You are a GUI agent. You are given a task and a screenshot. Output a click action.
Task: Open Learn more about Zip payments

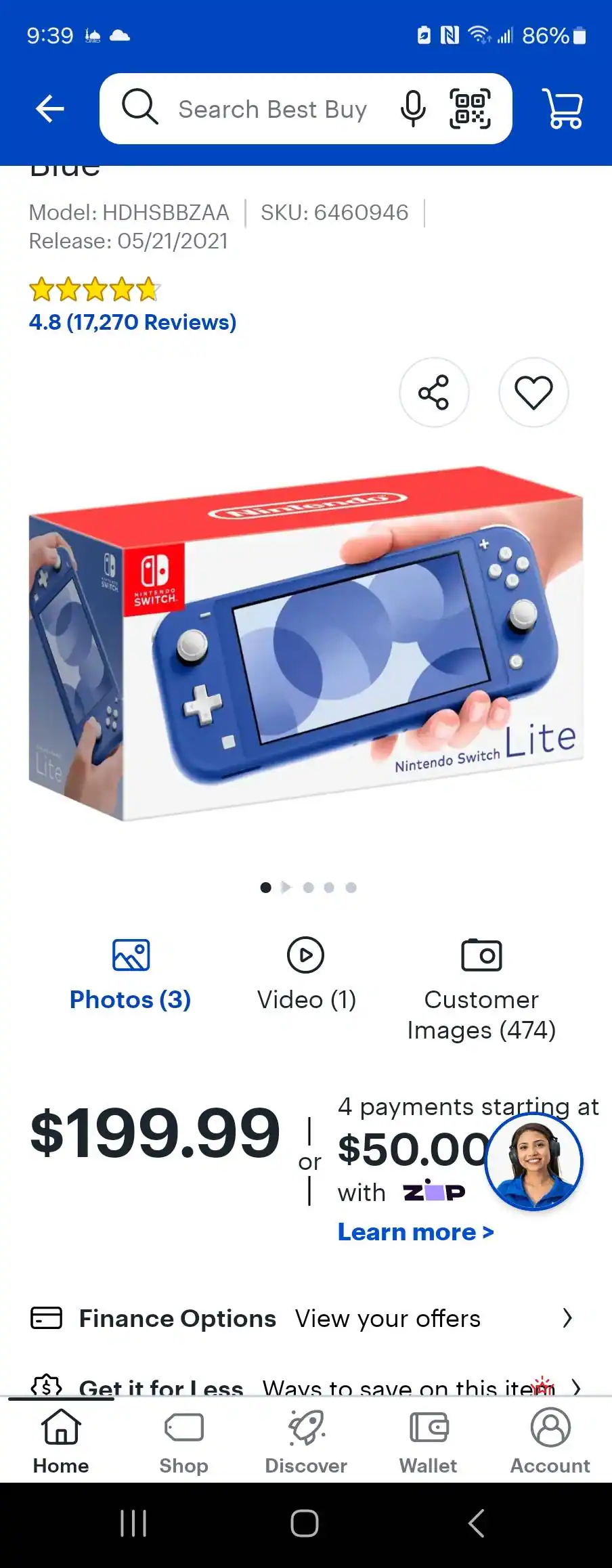click(416, 1232)
